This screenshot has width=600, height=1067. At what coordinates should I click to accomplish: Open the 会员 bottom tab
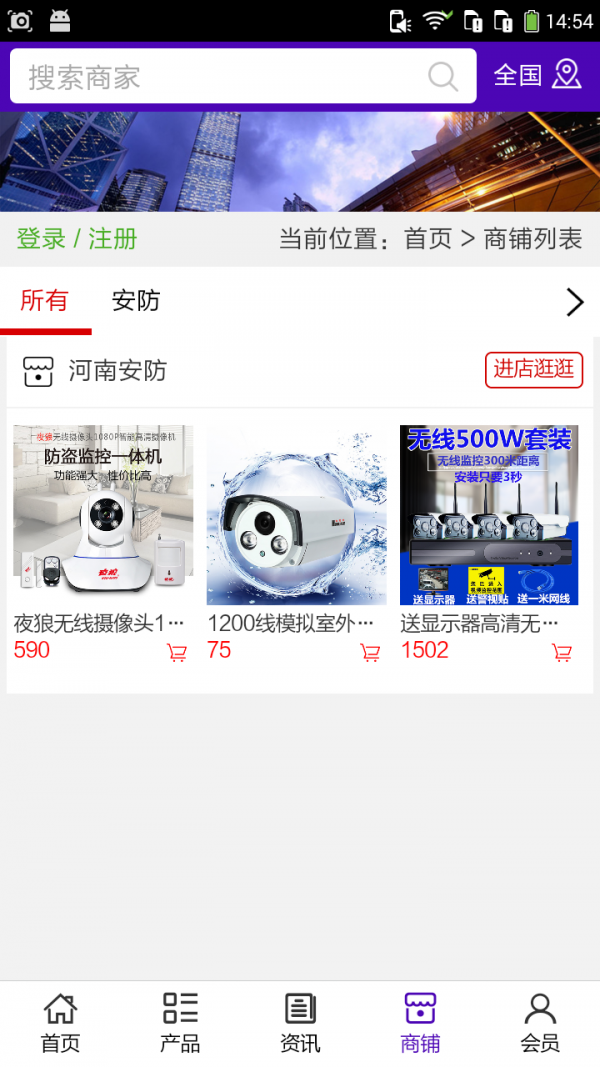[x=540, y=1023]
